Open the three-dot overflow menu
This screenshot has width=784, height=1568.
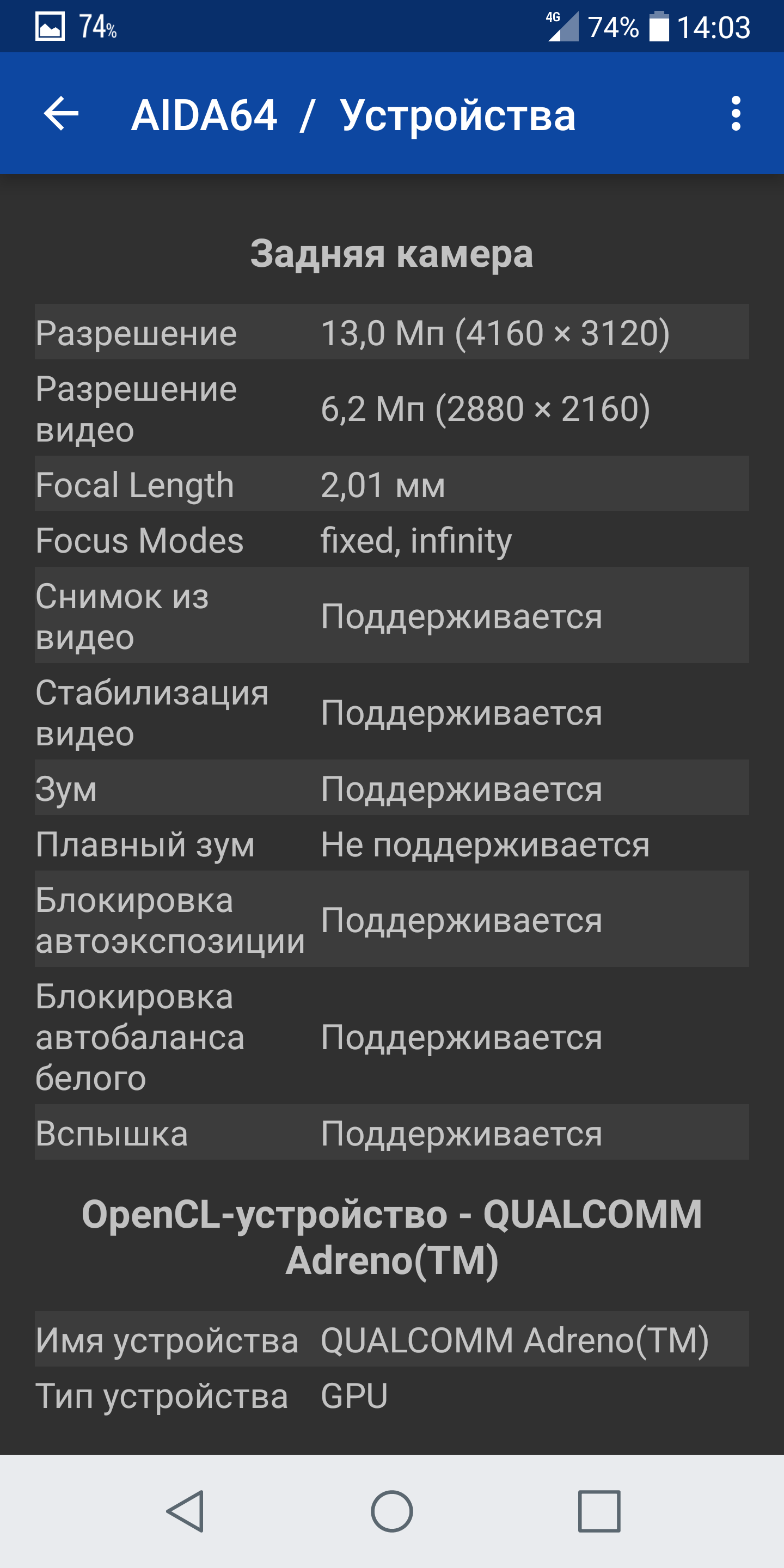[x=736, y=113]
